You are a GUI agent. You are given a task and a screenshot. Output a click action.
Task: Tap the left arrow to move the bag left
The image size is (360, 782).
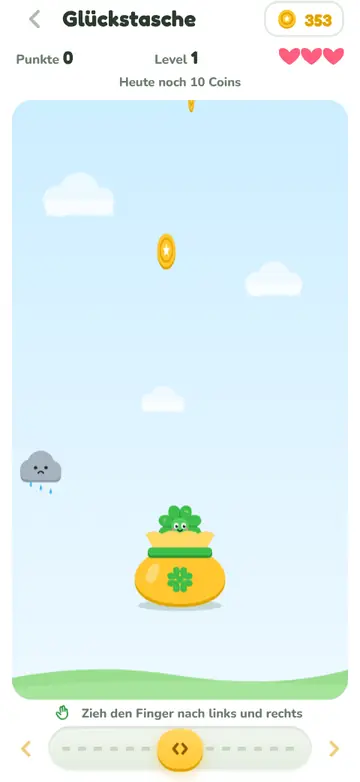pos(26,748)
